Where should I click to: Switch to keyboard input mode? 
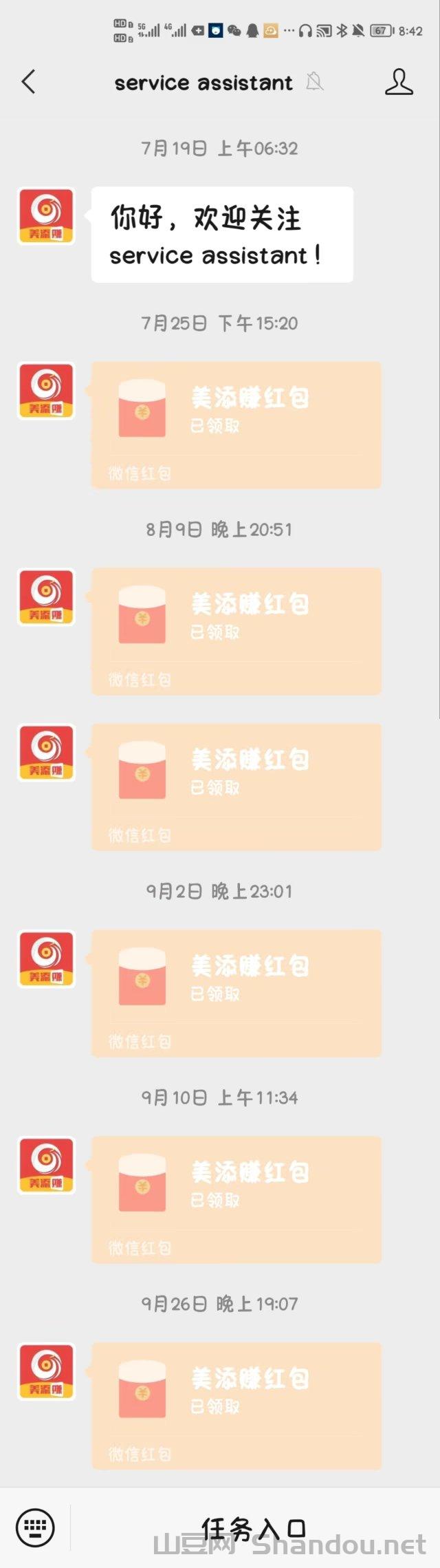click(34, 1527)
